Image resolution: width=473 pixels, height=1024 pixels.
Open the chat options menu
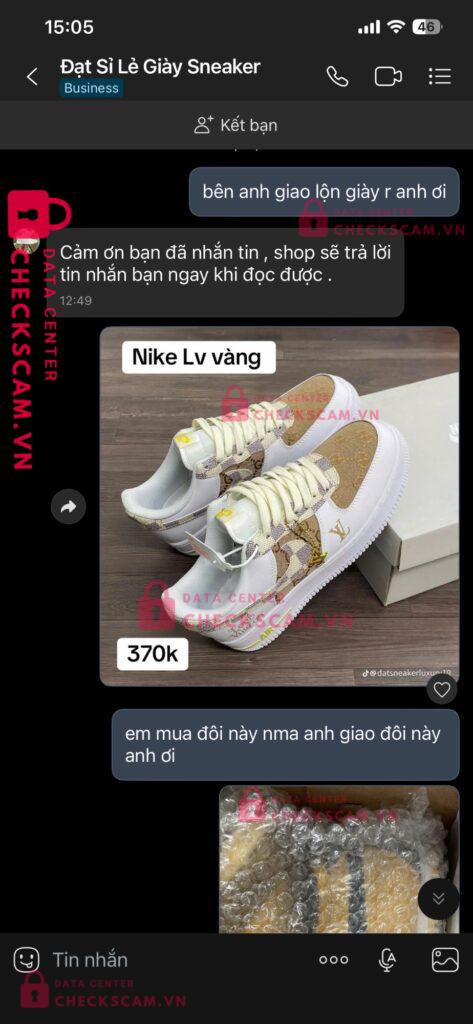click(440, 77)
